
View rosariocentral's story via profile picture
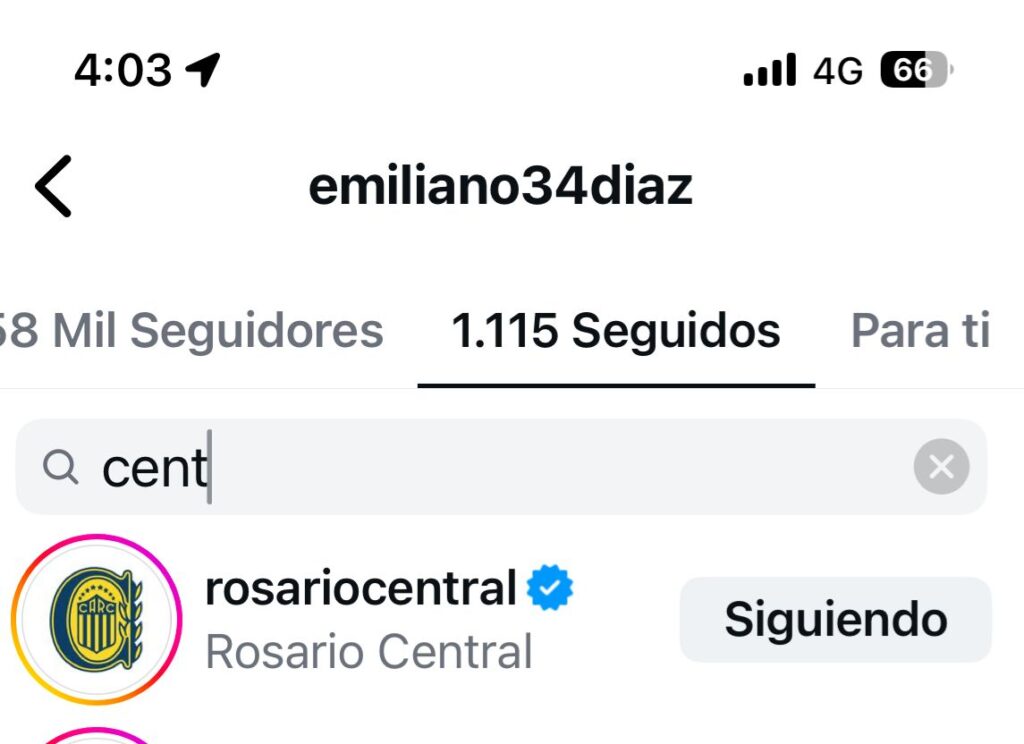(96, 619)
